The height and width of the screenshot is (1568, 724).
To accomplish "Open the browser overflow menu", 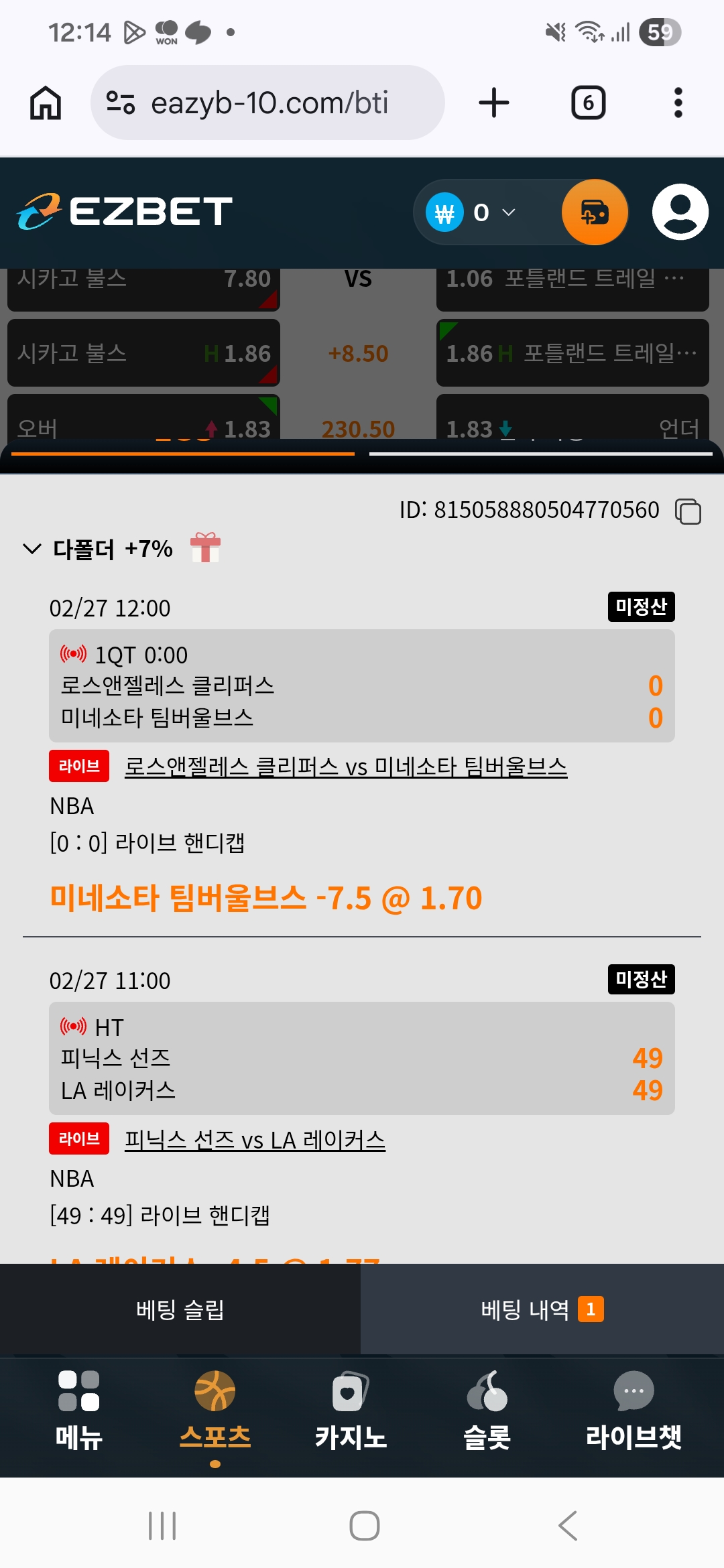I will coord(678,103).
